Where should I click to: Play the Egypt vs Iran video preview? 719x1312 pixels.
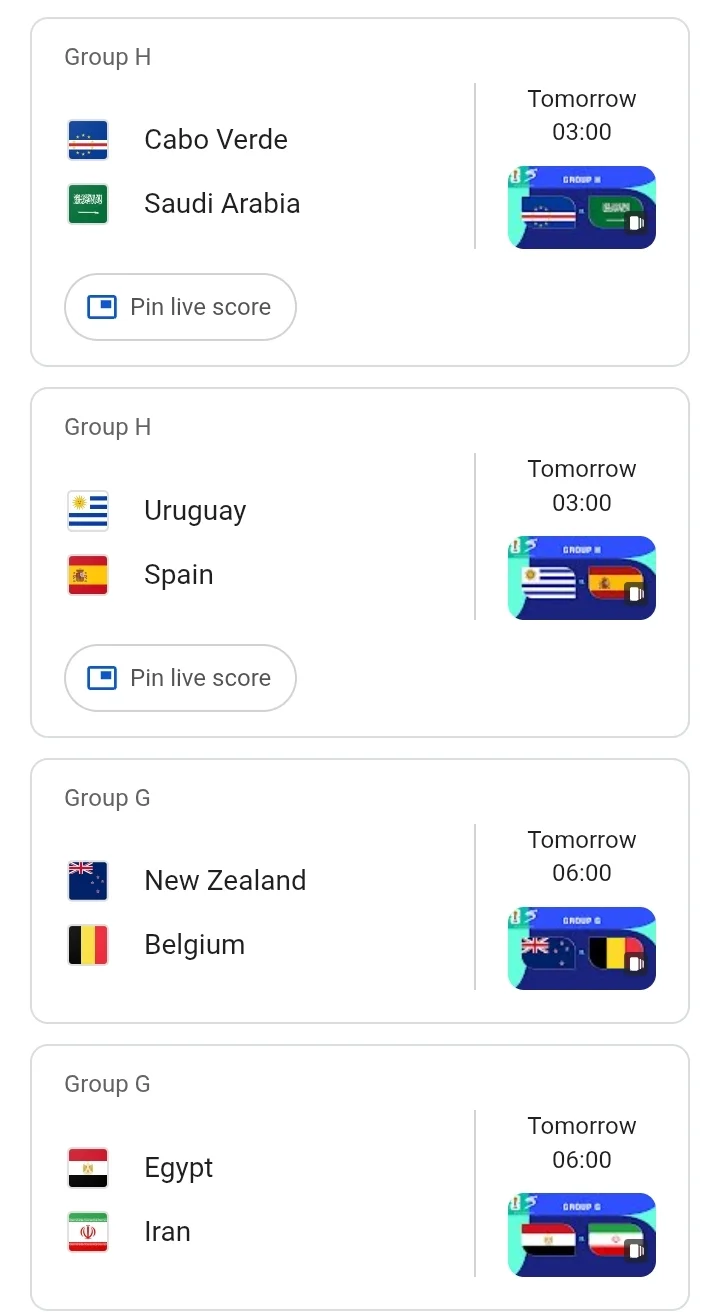tap(582, 1235)
